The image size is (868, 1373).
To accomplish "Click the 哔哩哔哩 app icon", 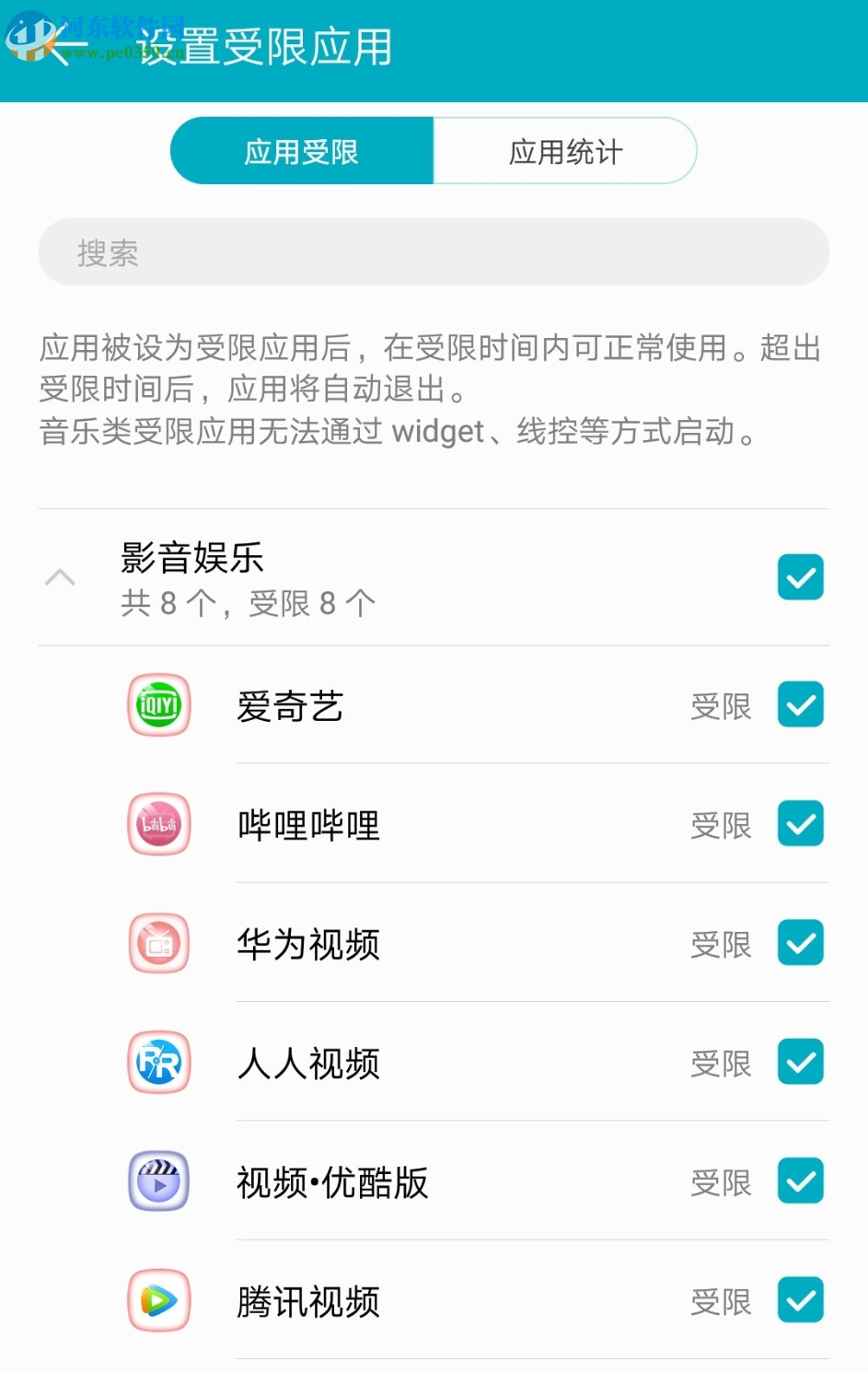I will [158, 824].
